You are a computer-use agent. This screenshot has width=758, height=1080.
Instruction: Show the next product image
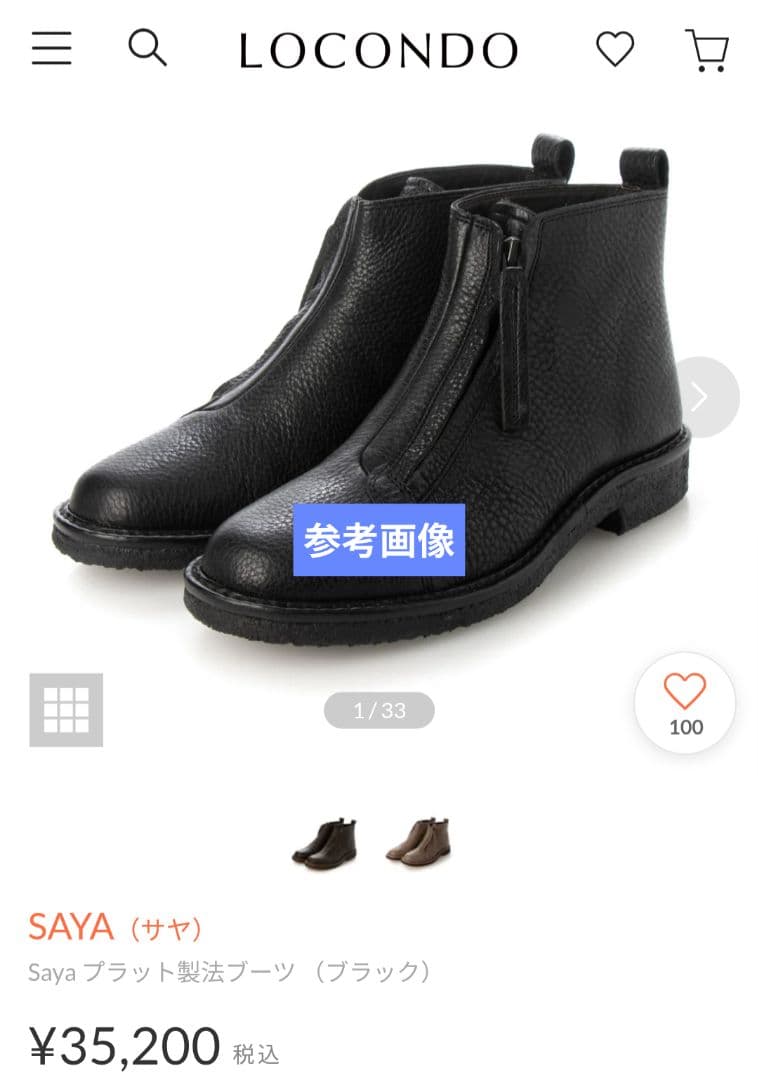click(x=701, y=397)
